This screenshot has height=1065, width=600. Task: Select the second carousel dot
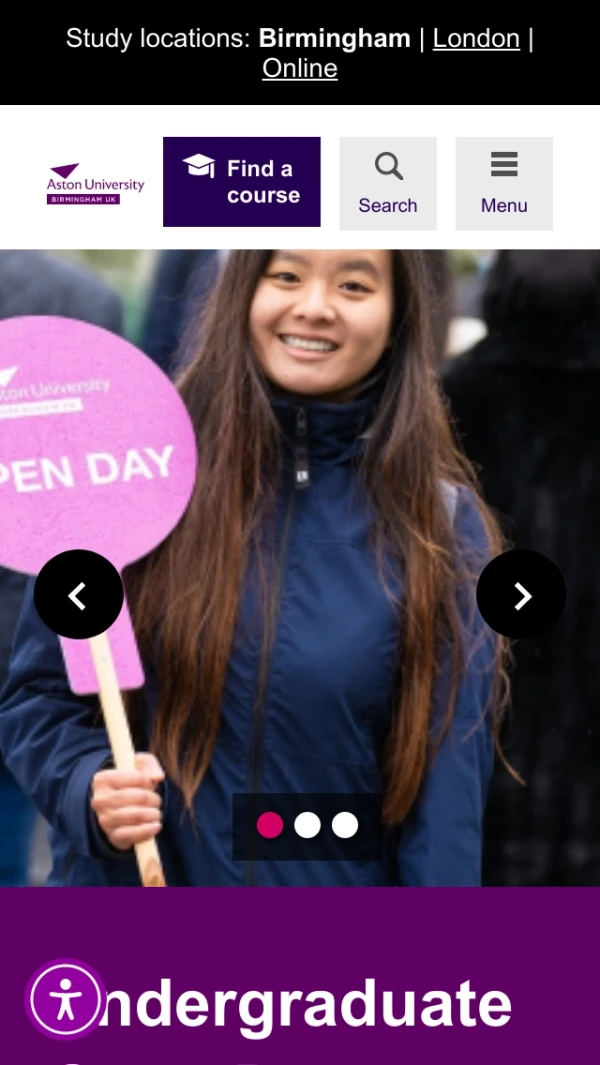pyautogui.click(x=308, y=825)
